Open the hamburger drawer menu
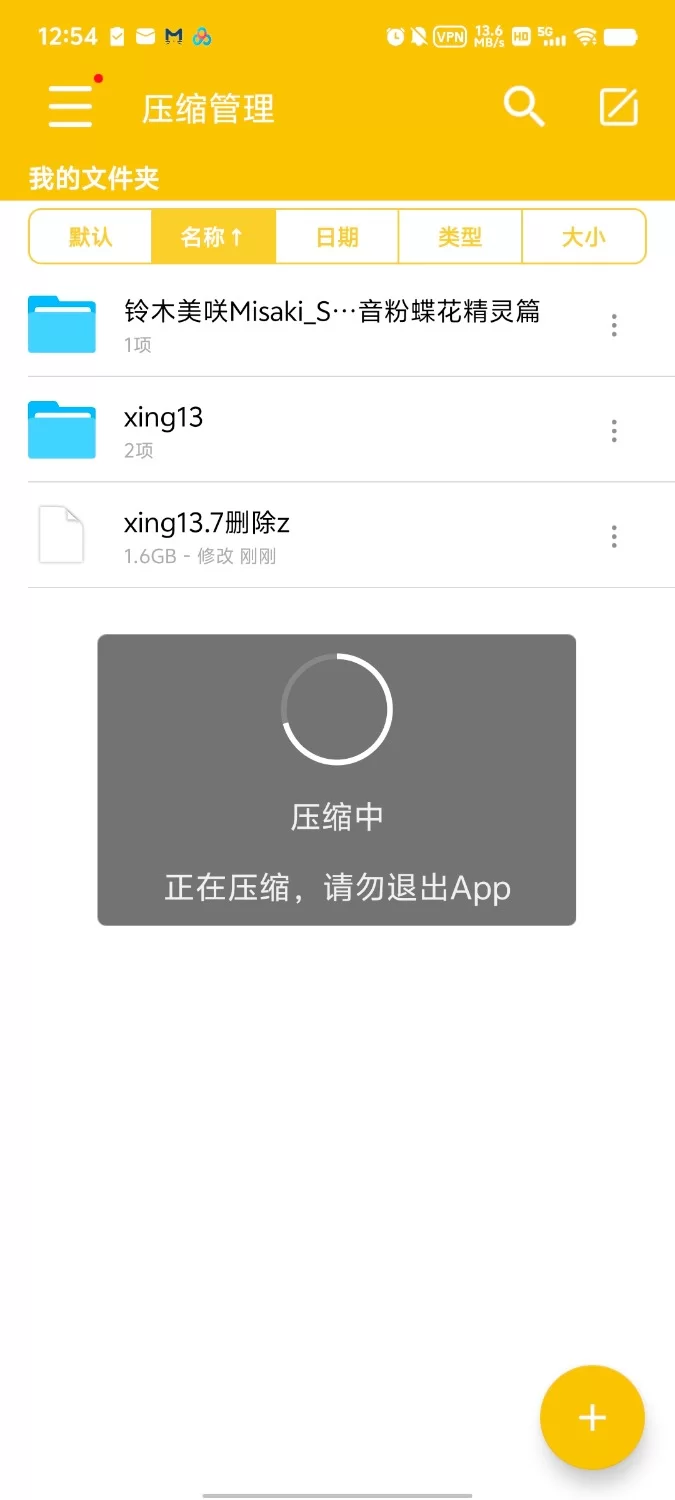The image size is (675, 1500). (x=71, y=106)
